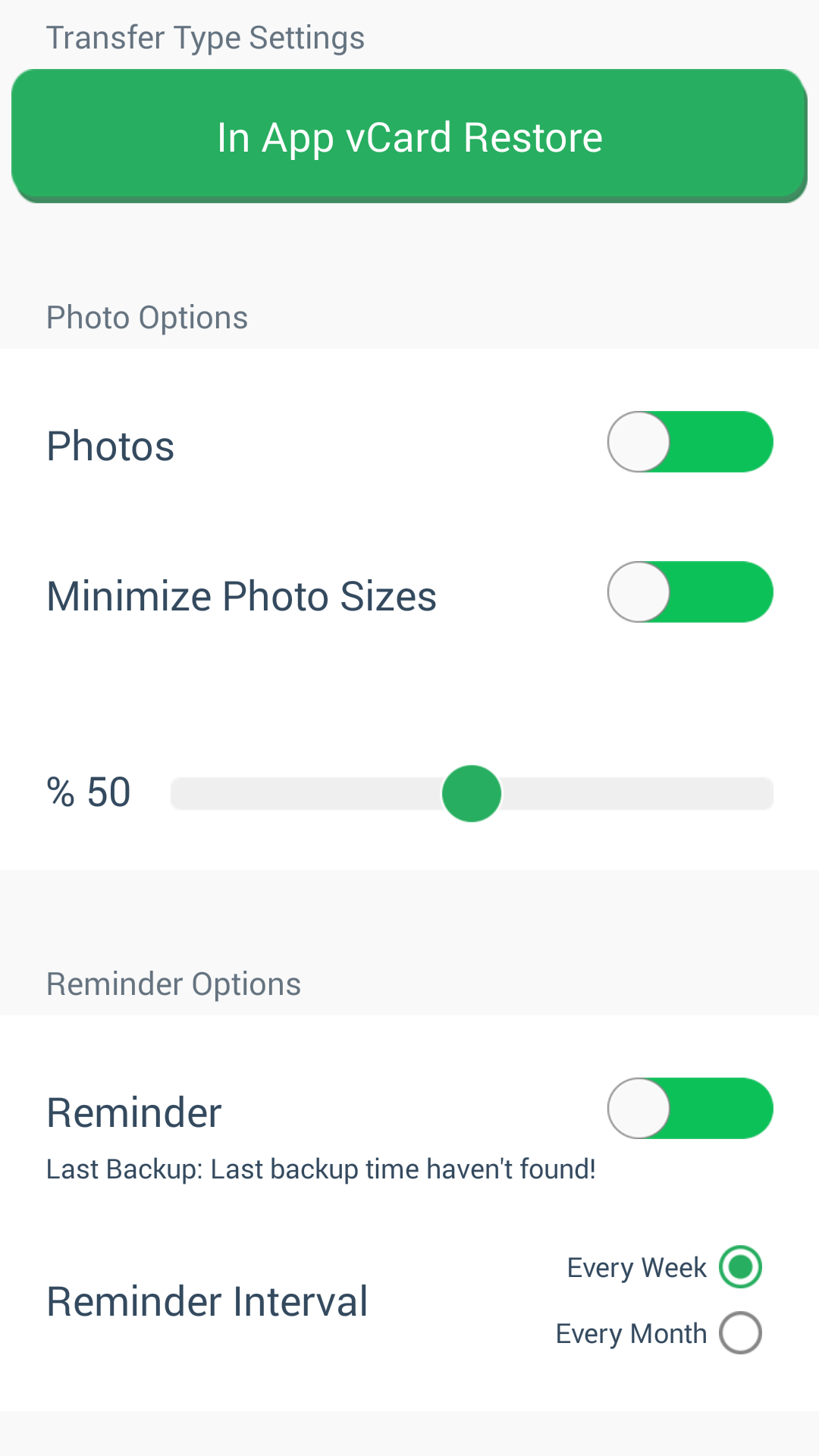The width and height of the screenshot is (819, 1456).
Task: Select the Photo Options section header
Action: tap(147, 317)
